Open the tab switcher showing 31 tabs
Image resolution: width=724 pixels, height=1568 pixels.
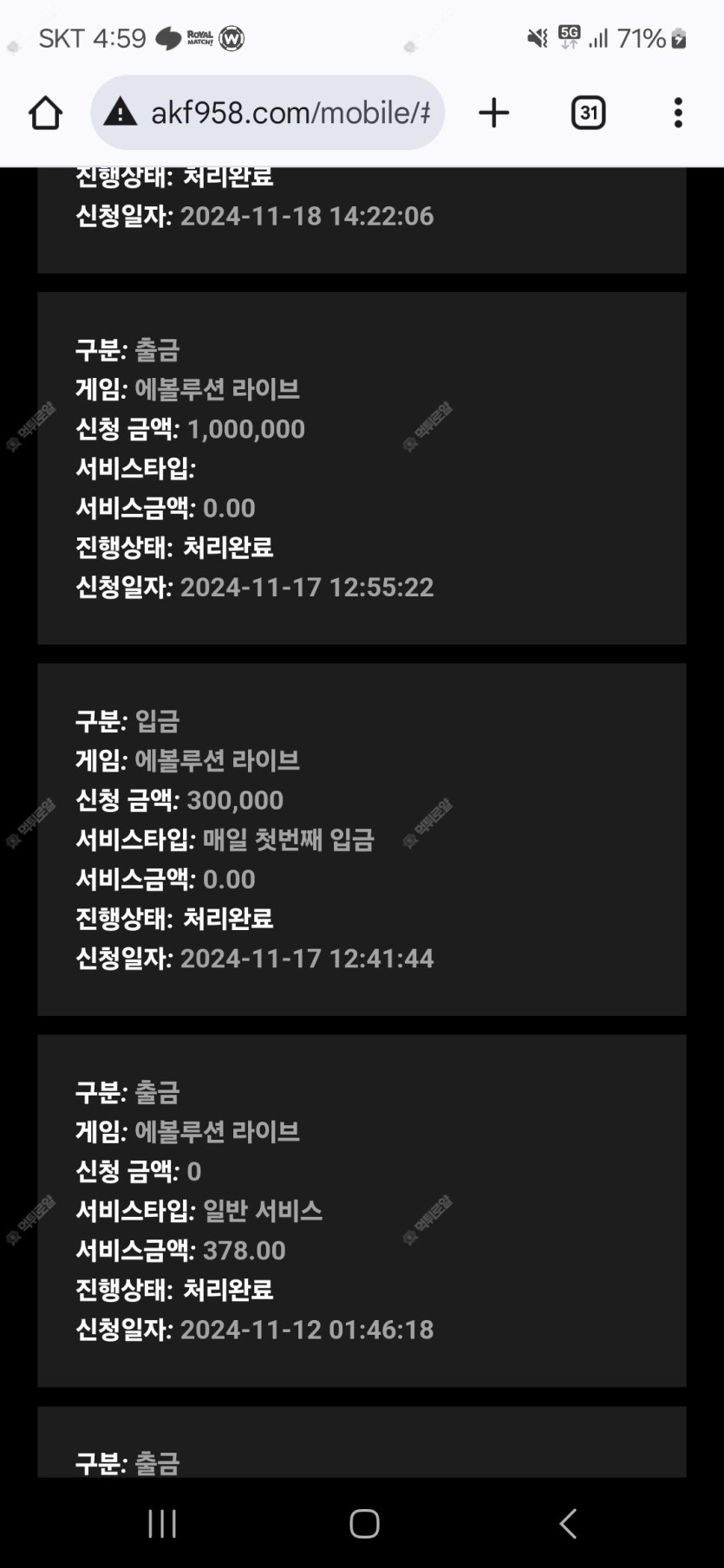(x=588, y=113)
